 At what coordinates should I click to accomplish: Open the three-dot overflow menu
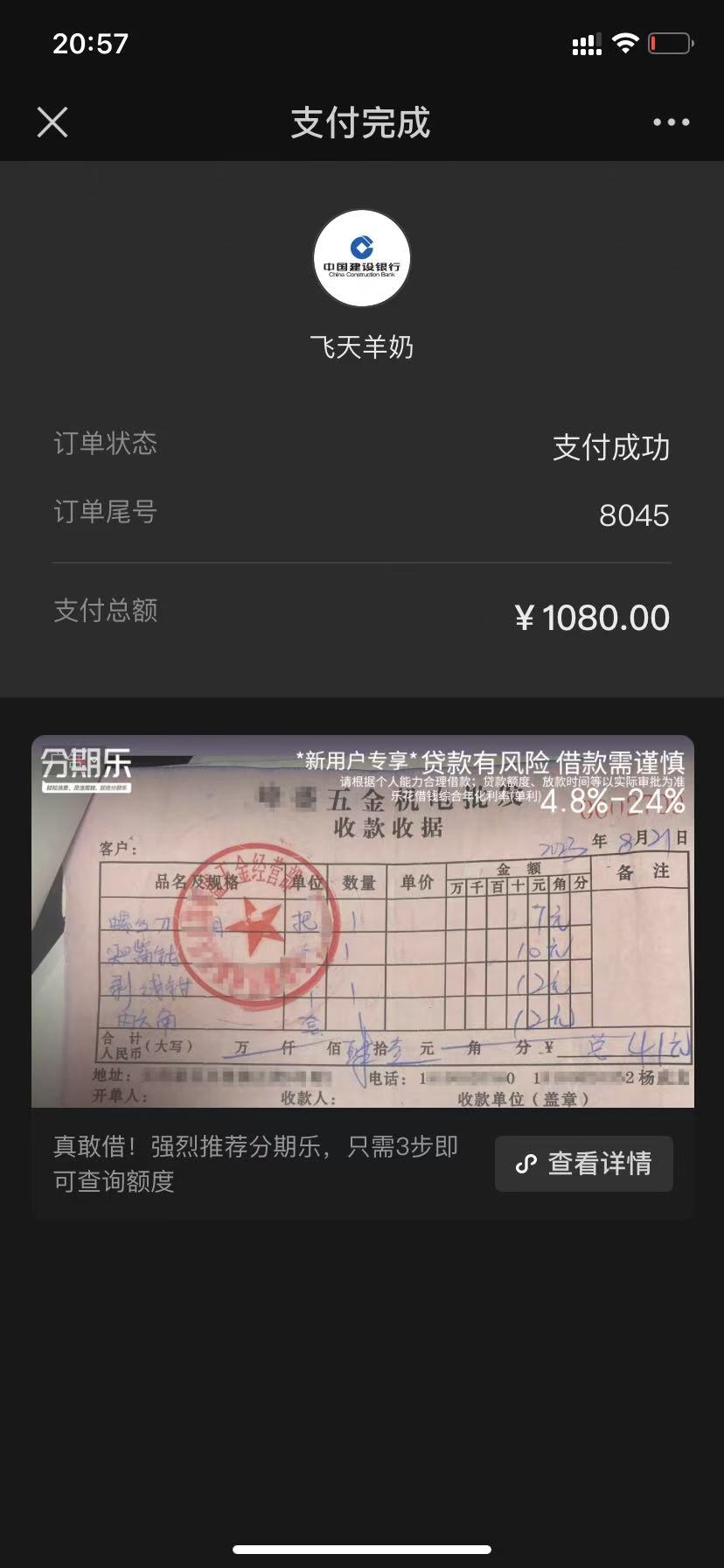tap(671, 122)
